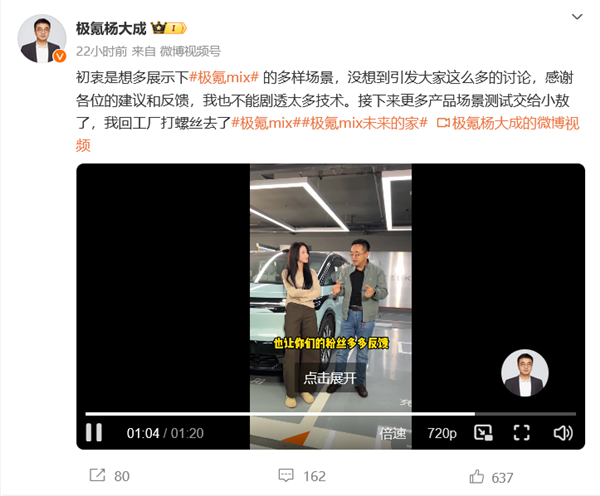Open 极氪杨大成's profile avatar
The image size is (600, 496).
point(42,38)
